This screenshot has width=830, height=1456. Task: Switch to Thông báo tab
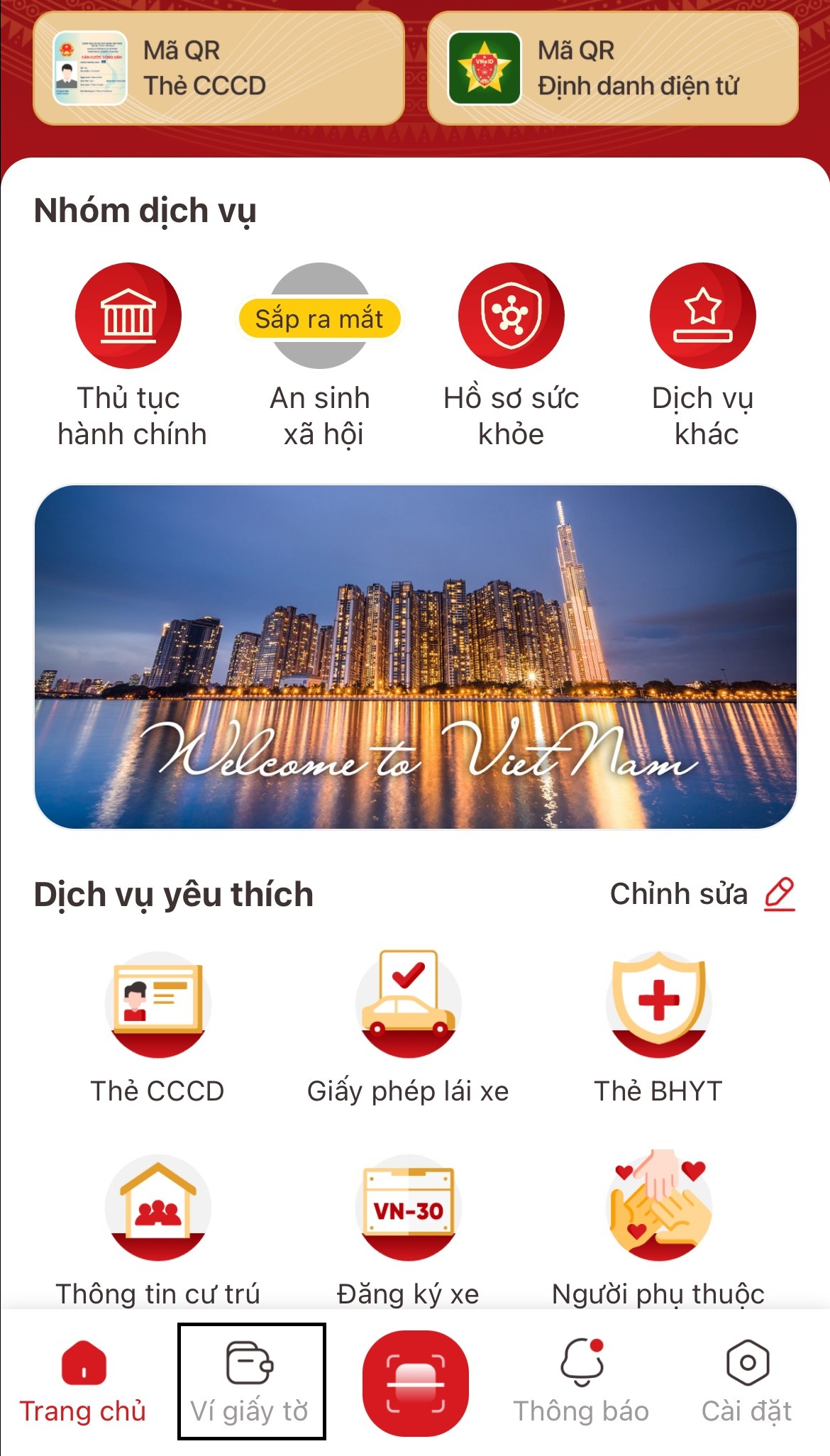[581, 1381]
